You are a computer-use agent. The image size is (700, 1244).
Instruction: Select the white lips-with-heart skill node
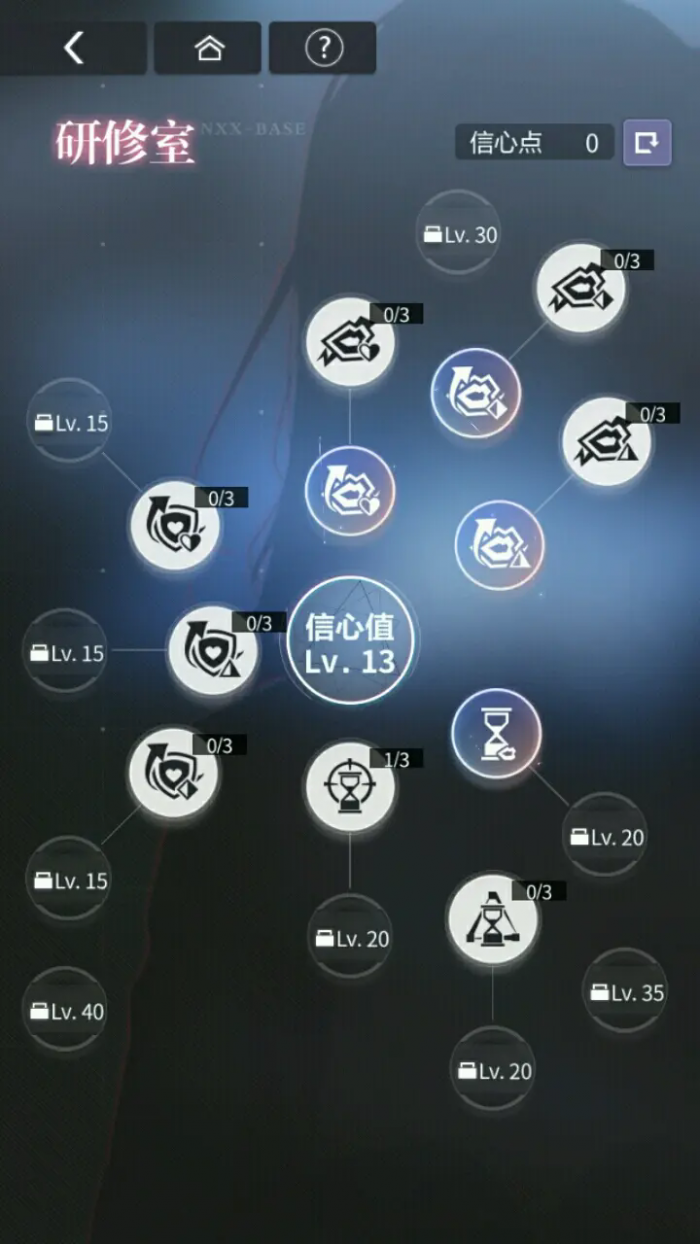(349, 341)
